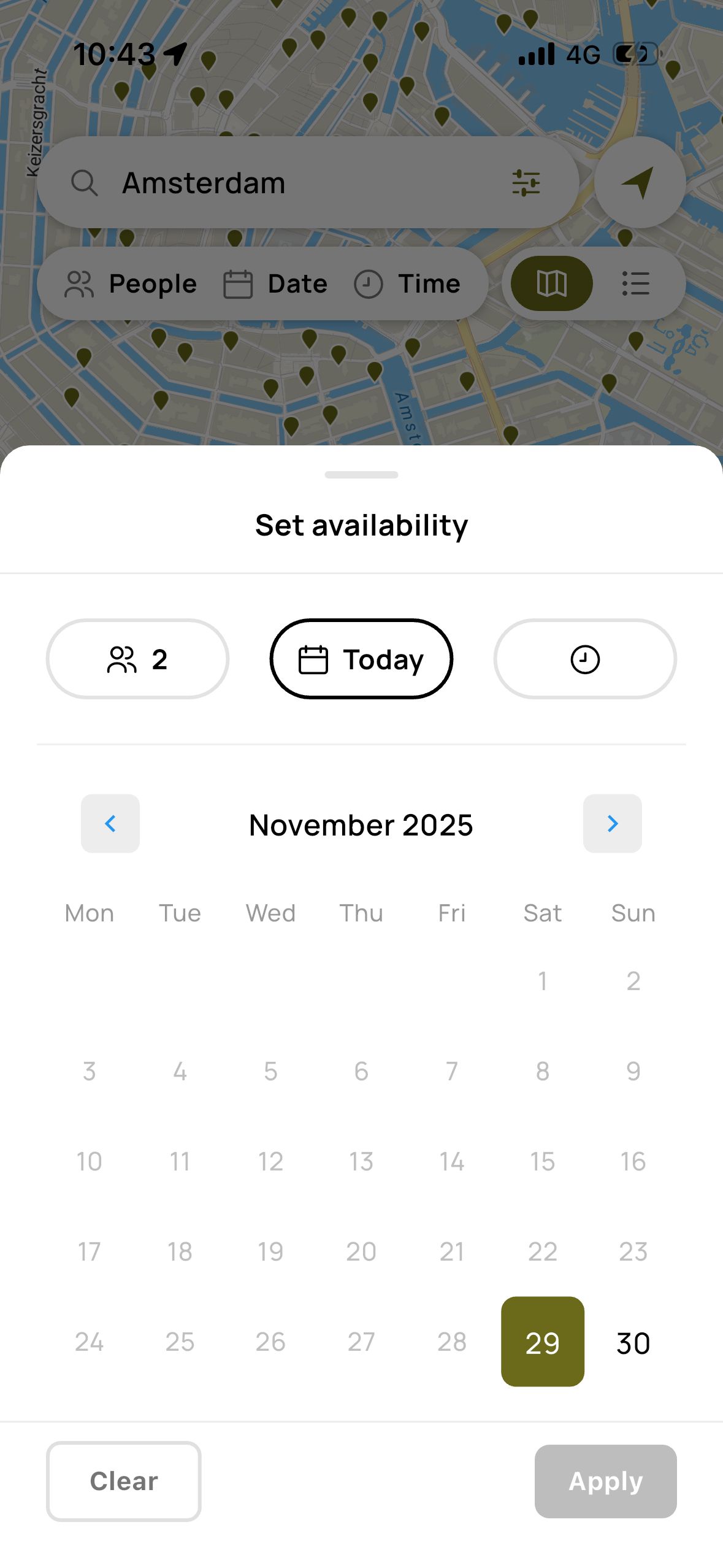The width and height of the screenshot is (723, 1568).
Task: Switch to the list view icon
Action: click(635, 283)
